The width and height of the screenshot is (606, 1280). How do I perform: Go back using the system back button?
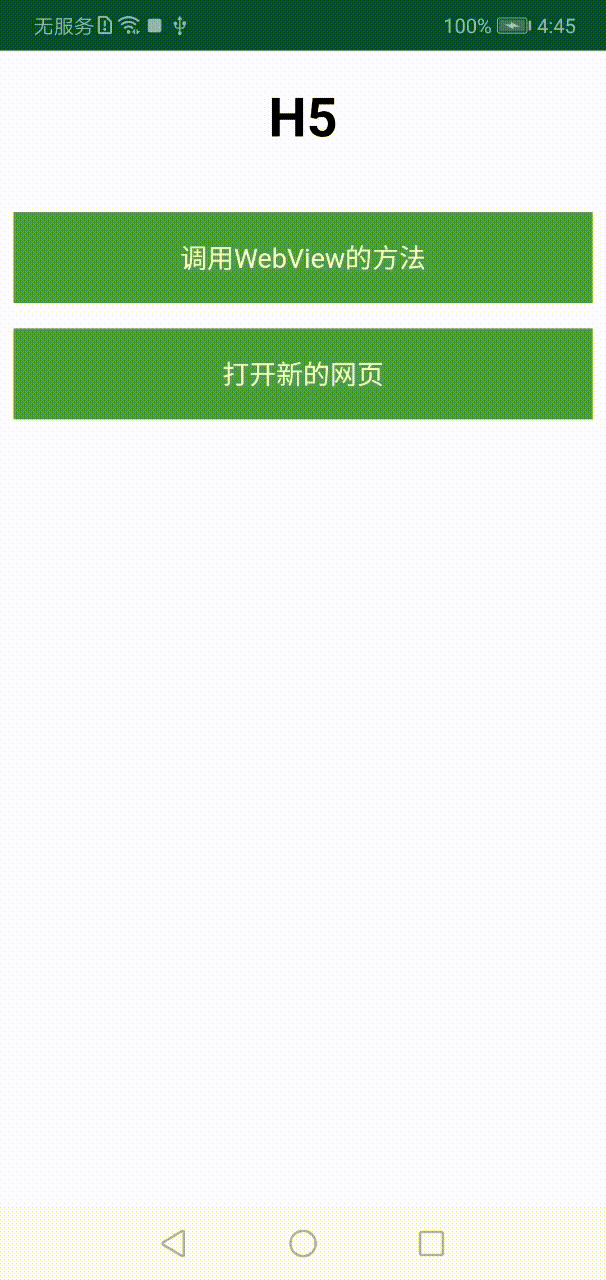click(173, 1243)
